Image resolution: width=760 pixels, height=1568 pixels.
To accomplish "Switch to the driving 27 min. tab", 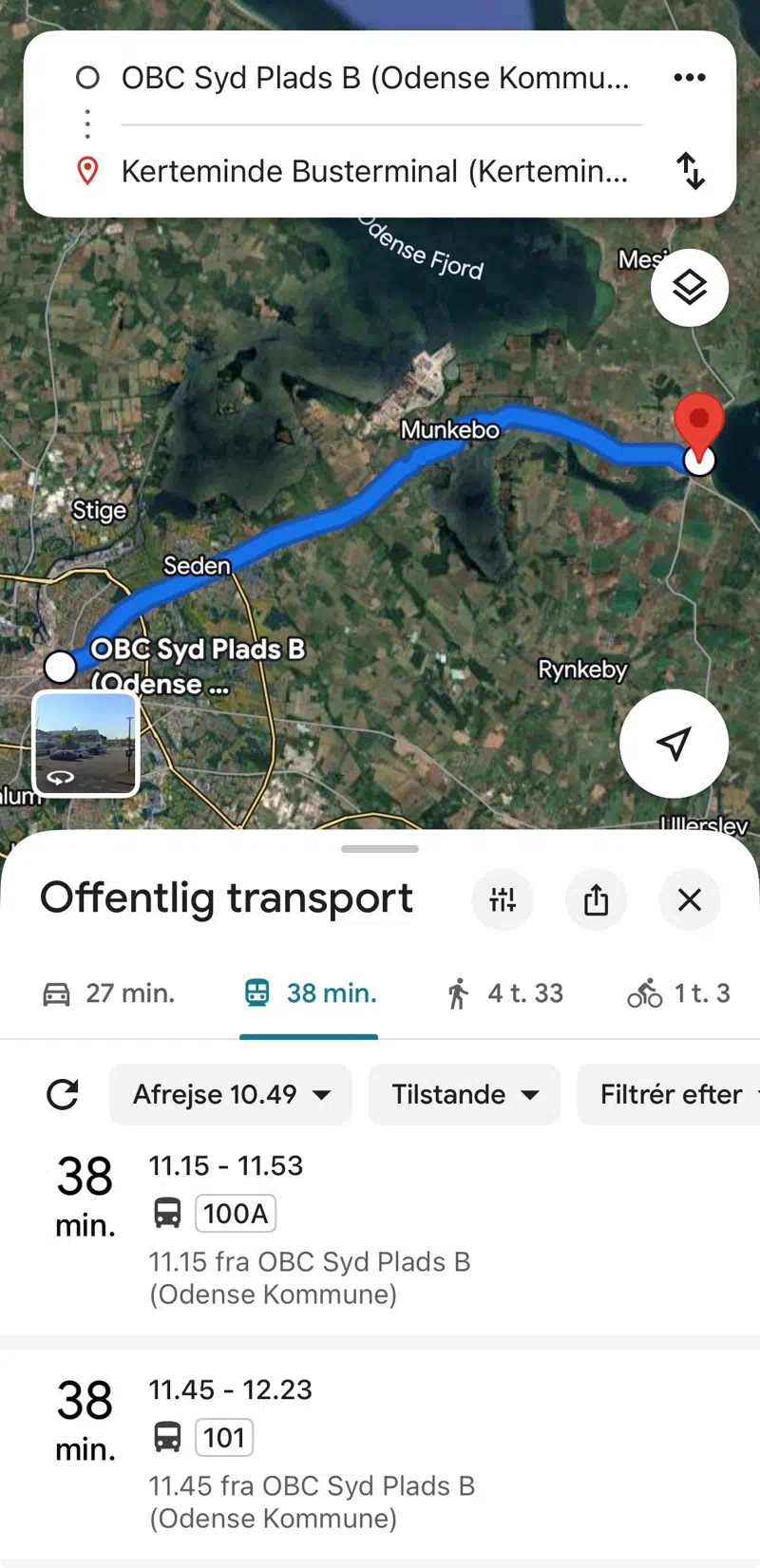I will [x=109, y=992].
